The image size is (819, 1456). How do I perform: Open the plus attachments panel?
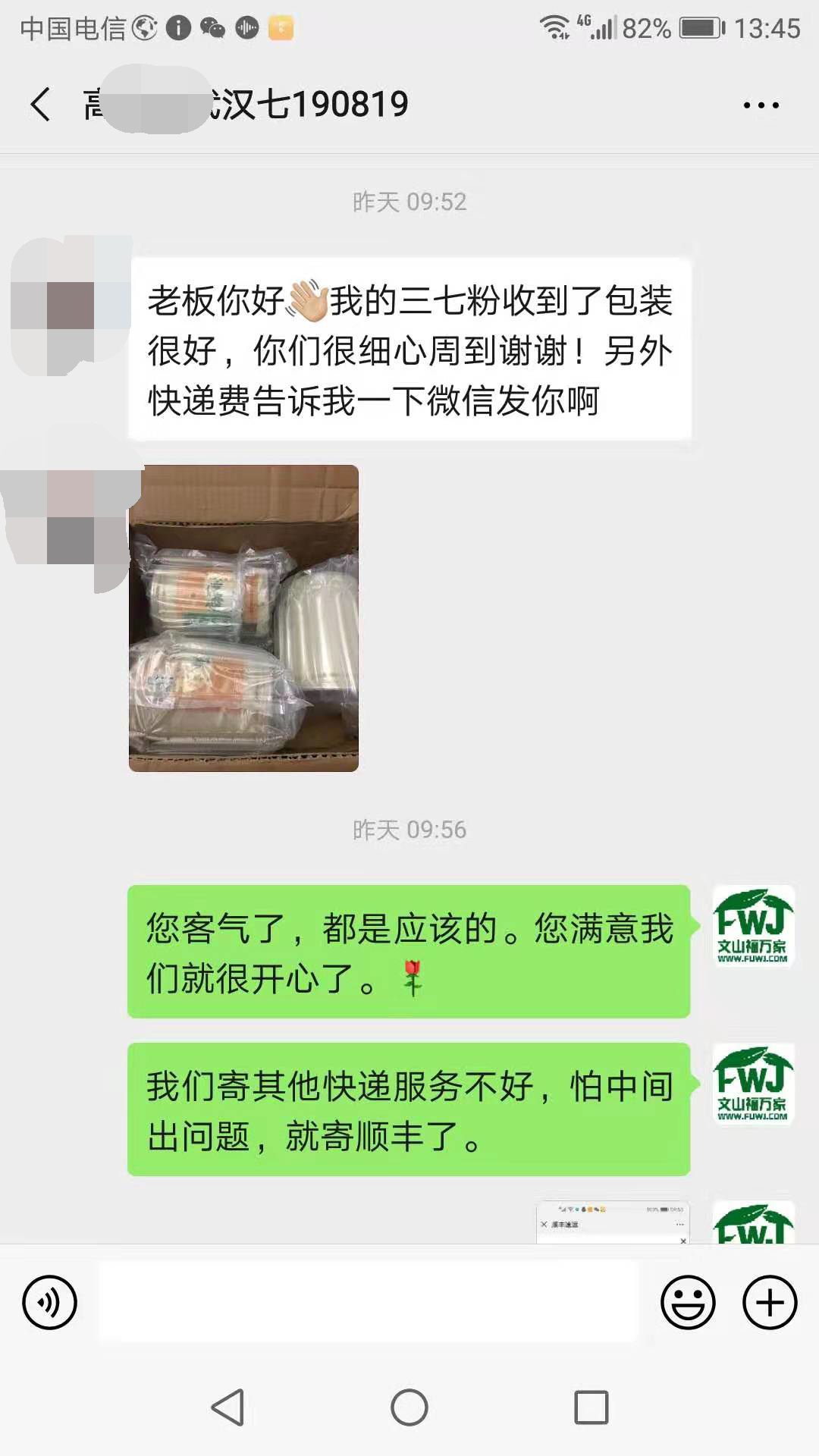770,1303
